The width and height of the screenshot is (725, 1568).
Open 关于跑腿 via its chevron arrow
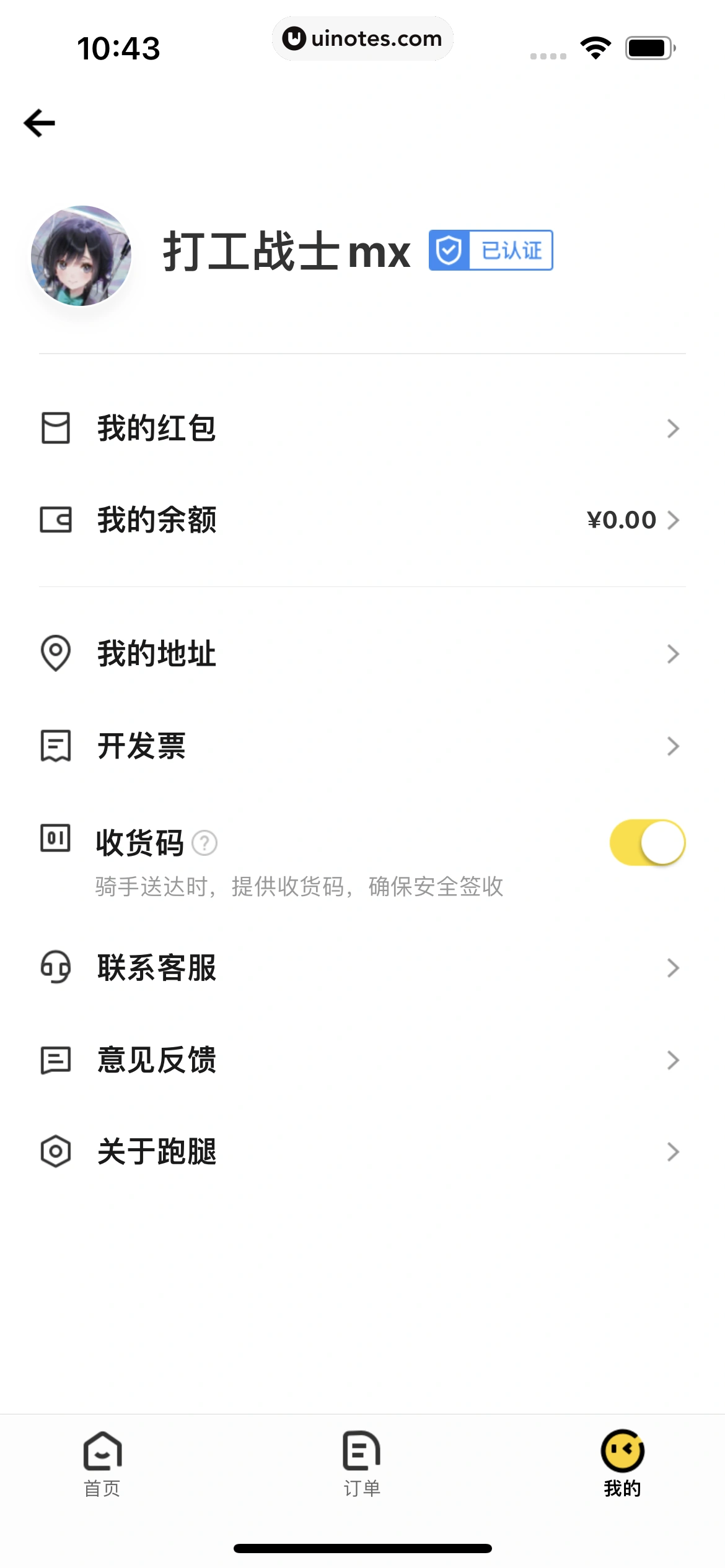click(674, 1151)
